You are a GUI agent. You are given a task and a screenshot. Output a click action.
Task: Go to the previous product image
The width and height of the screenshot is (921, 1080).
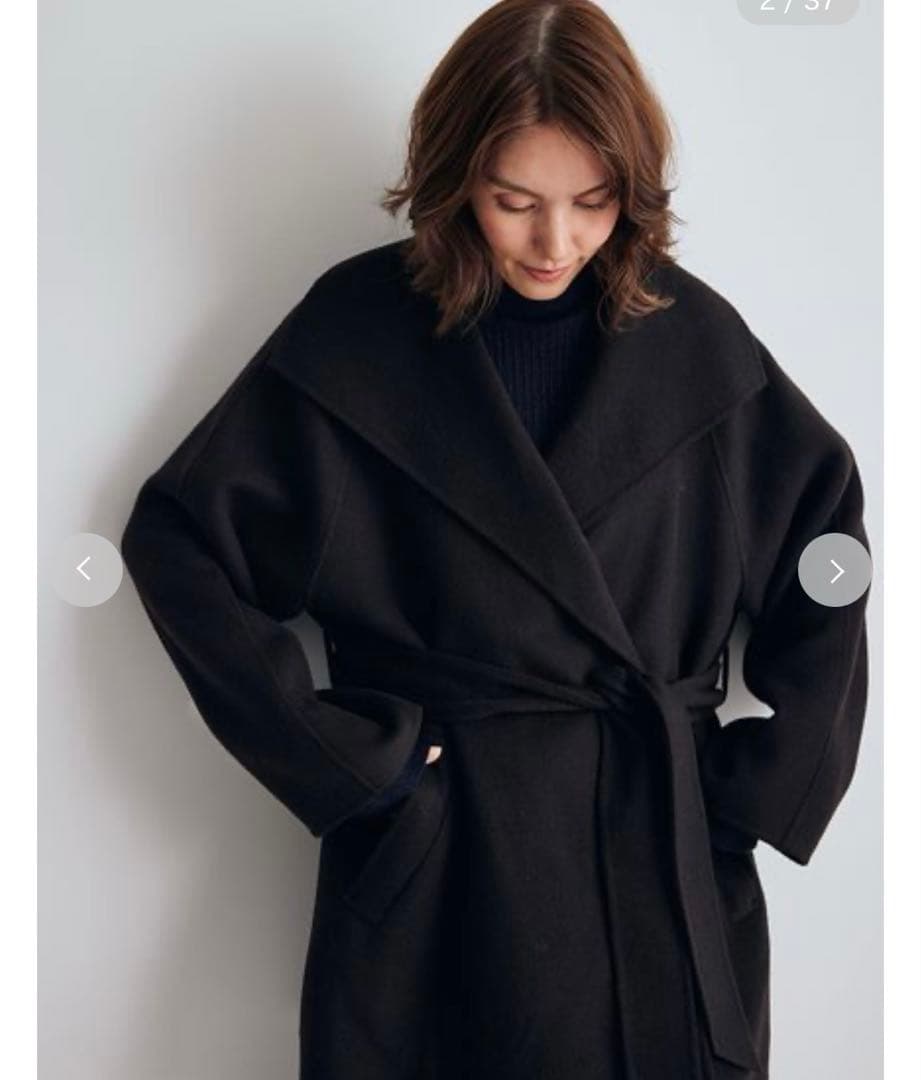point(86,570)
